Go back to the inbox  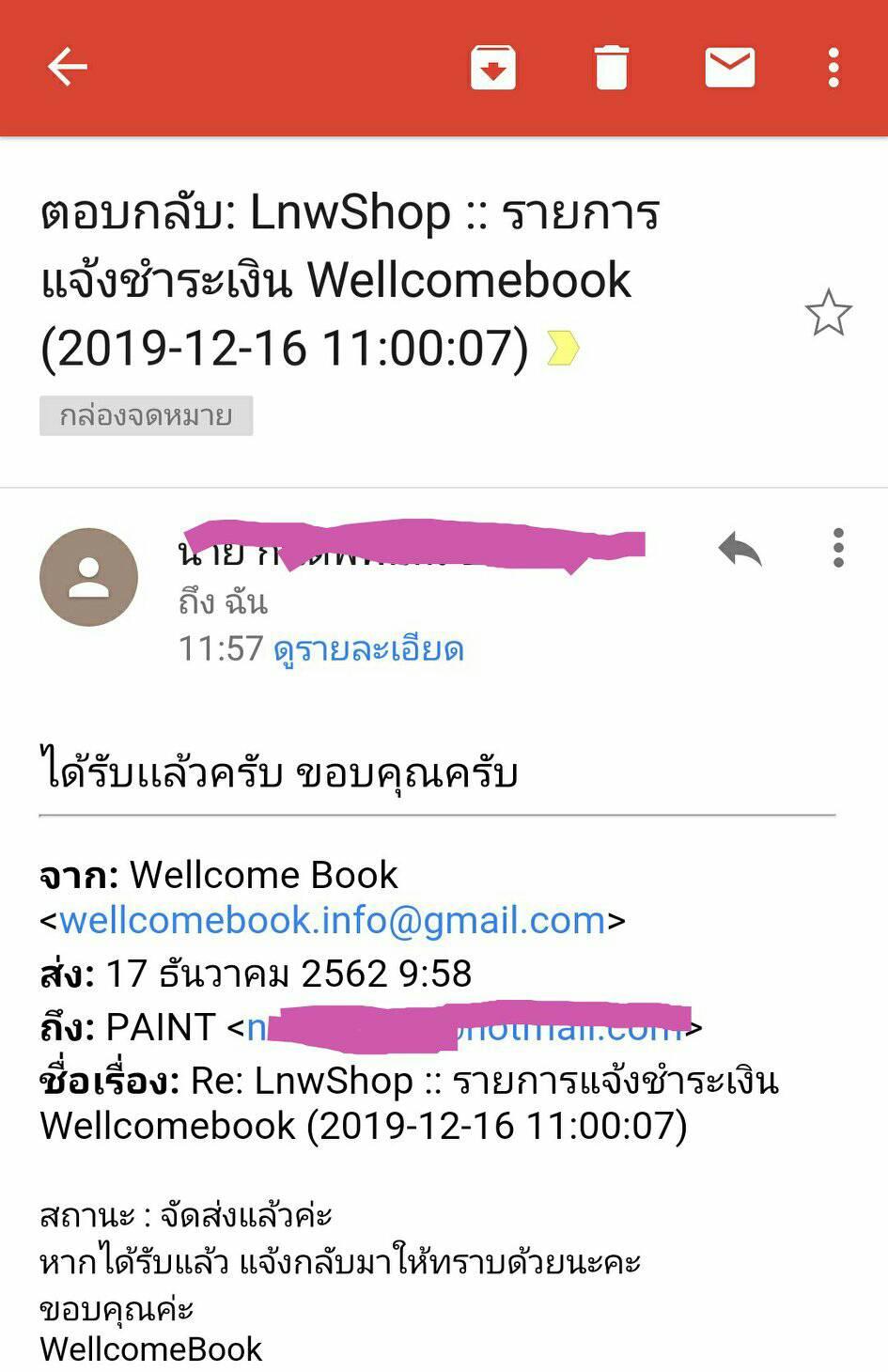coord(67,68)
